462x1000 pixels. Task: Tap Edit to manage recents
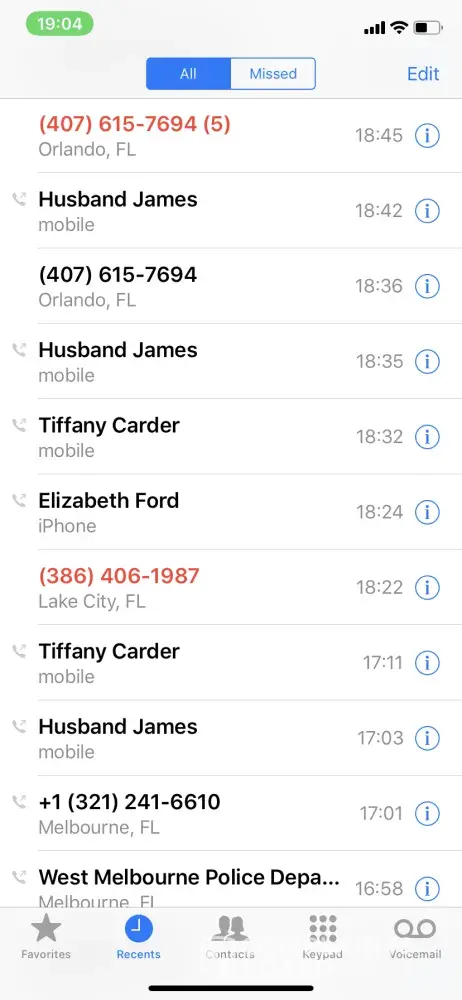tap(423, 74)
